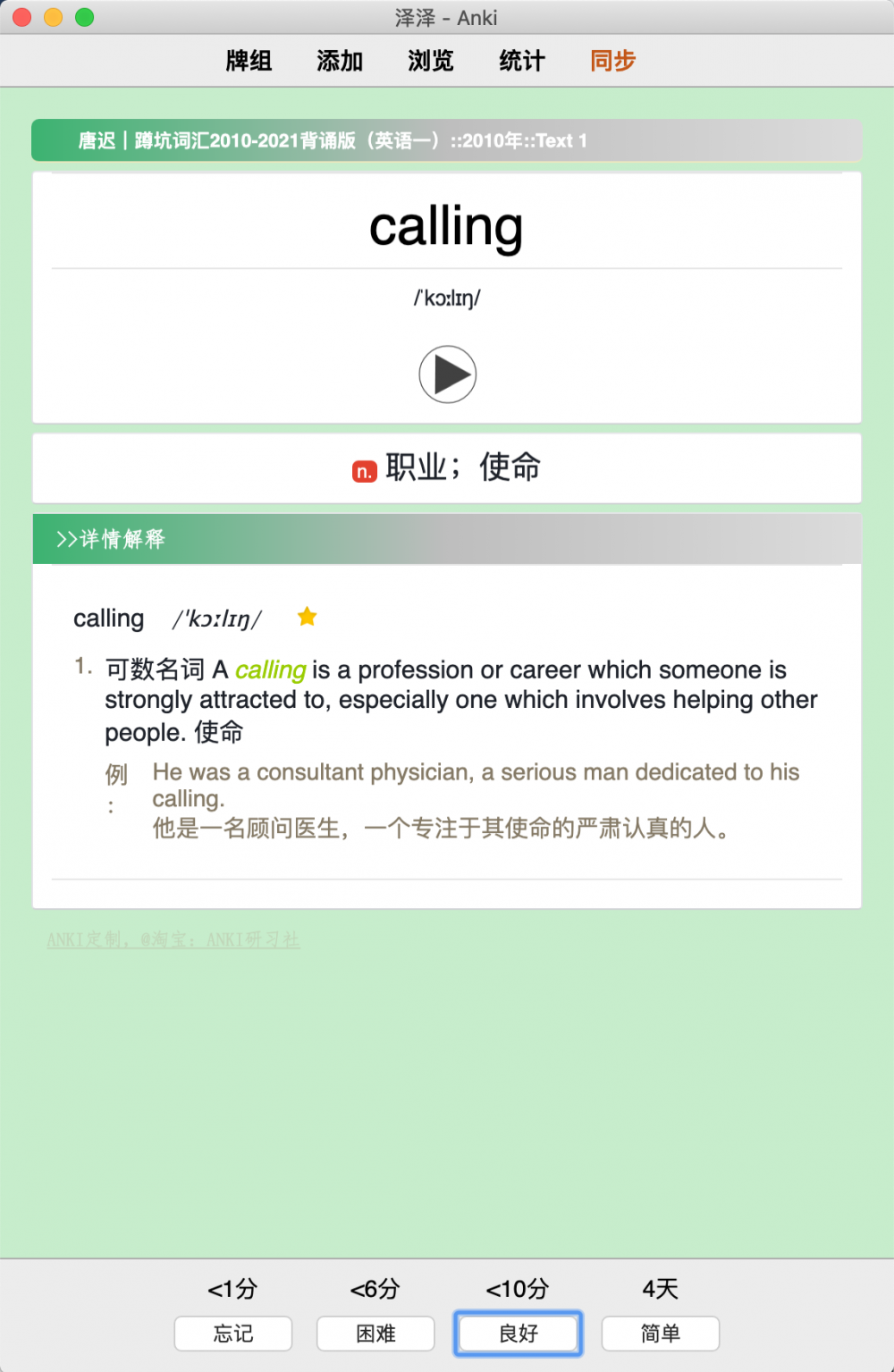
Task: Rate the card 简单
Action: point(661,1334)
